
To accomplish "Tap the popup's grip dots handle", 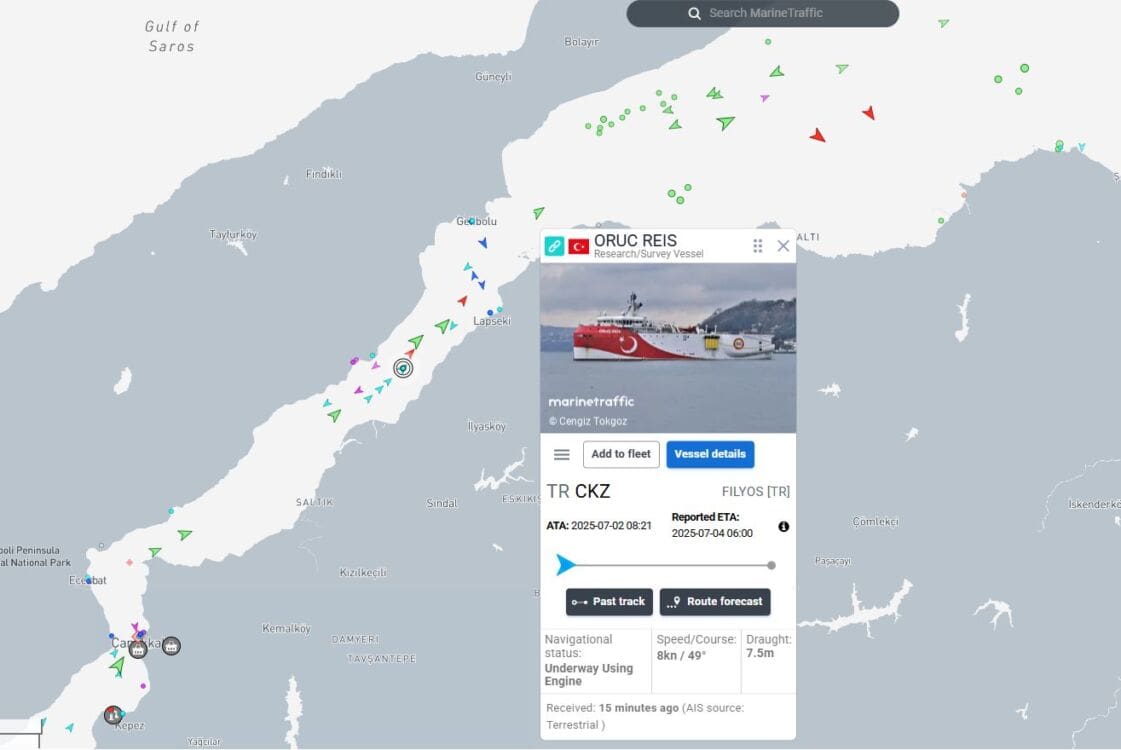I will pos(758,246).
